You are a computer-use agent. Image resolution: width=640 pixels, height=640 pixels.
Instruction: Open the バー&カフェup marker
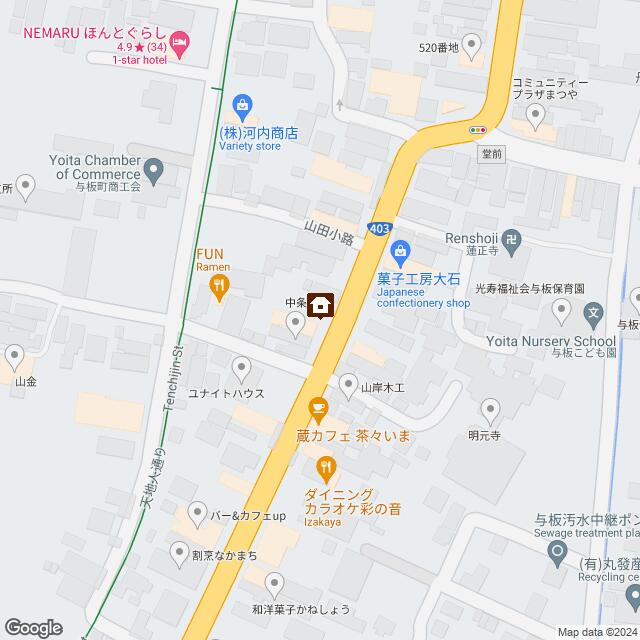[x=198, y=515]
